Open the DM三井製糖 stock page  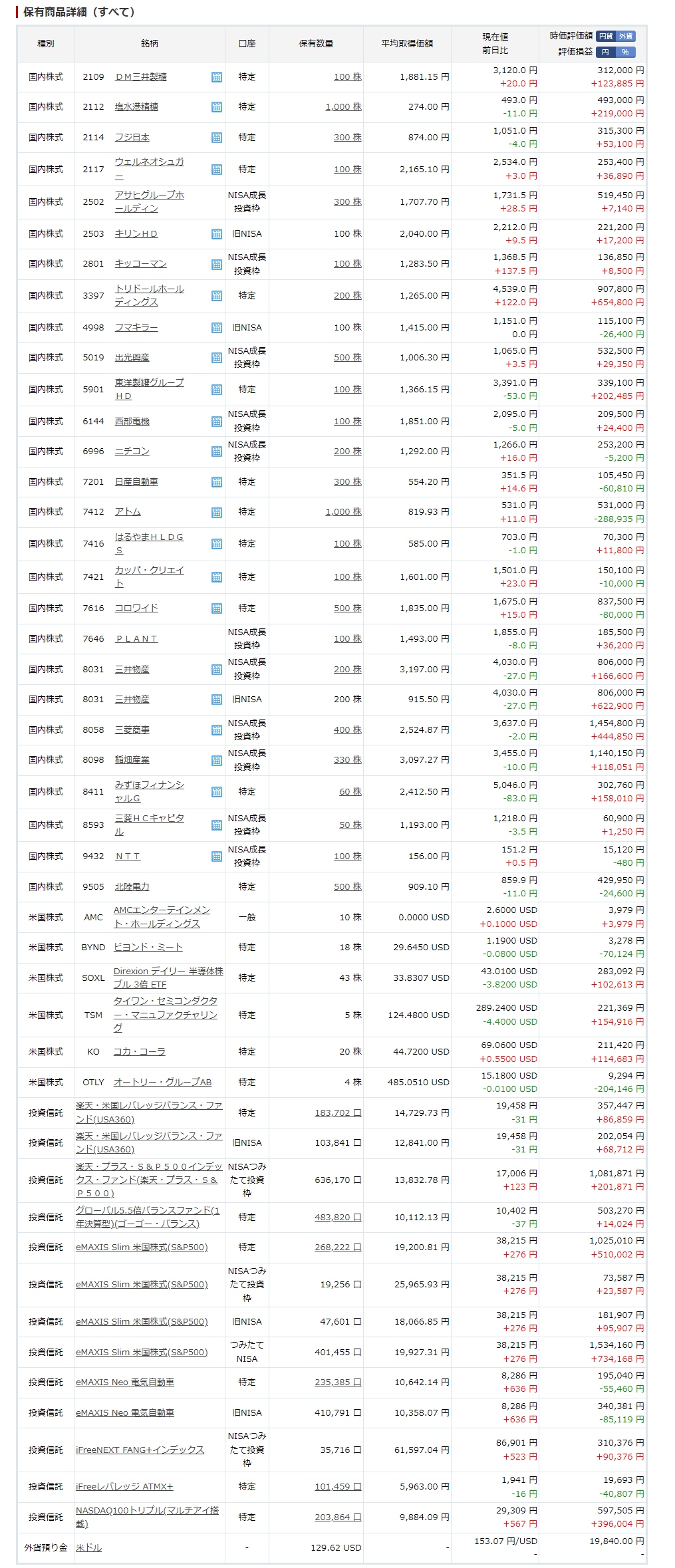tap(141, 77)
